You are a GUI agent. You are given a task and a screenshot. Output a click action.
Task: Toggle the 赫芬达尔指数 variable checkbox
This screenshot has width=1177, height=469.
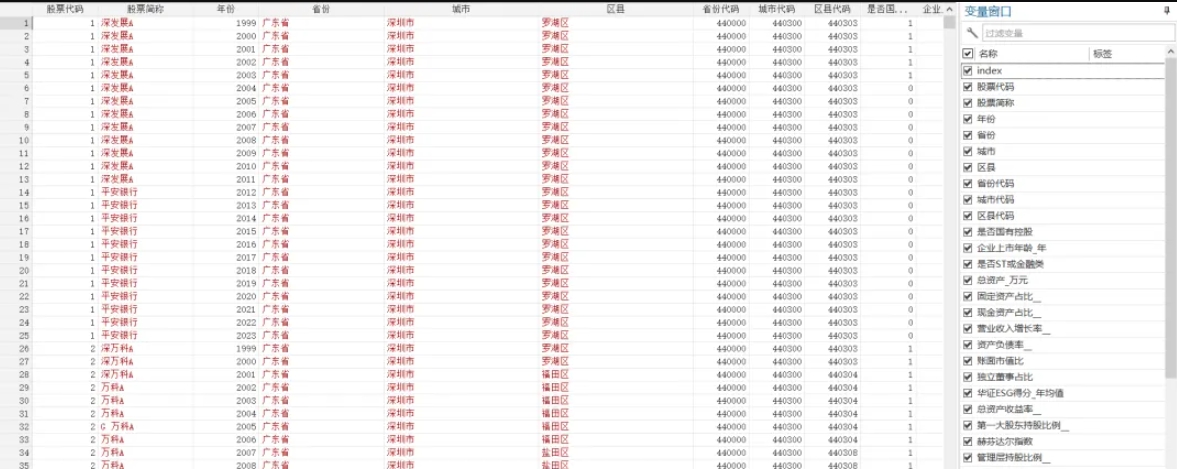tap(967, 441)
